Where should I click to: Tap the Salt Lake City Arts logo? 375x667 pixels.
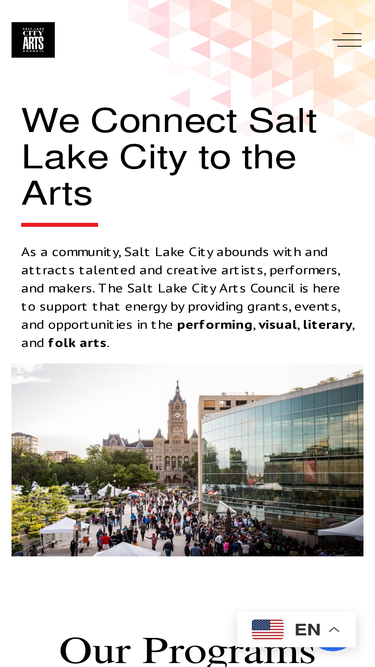[x=33, y=40]
